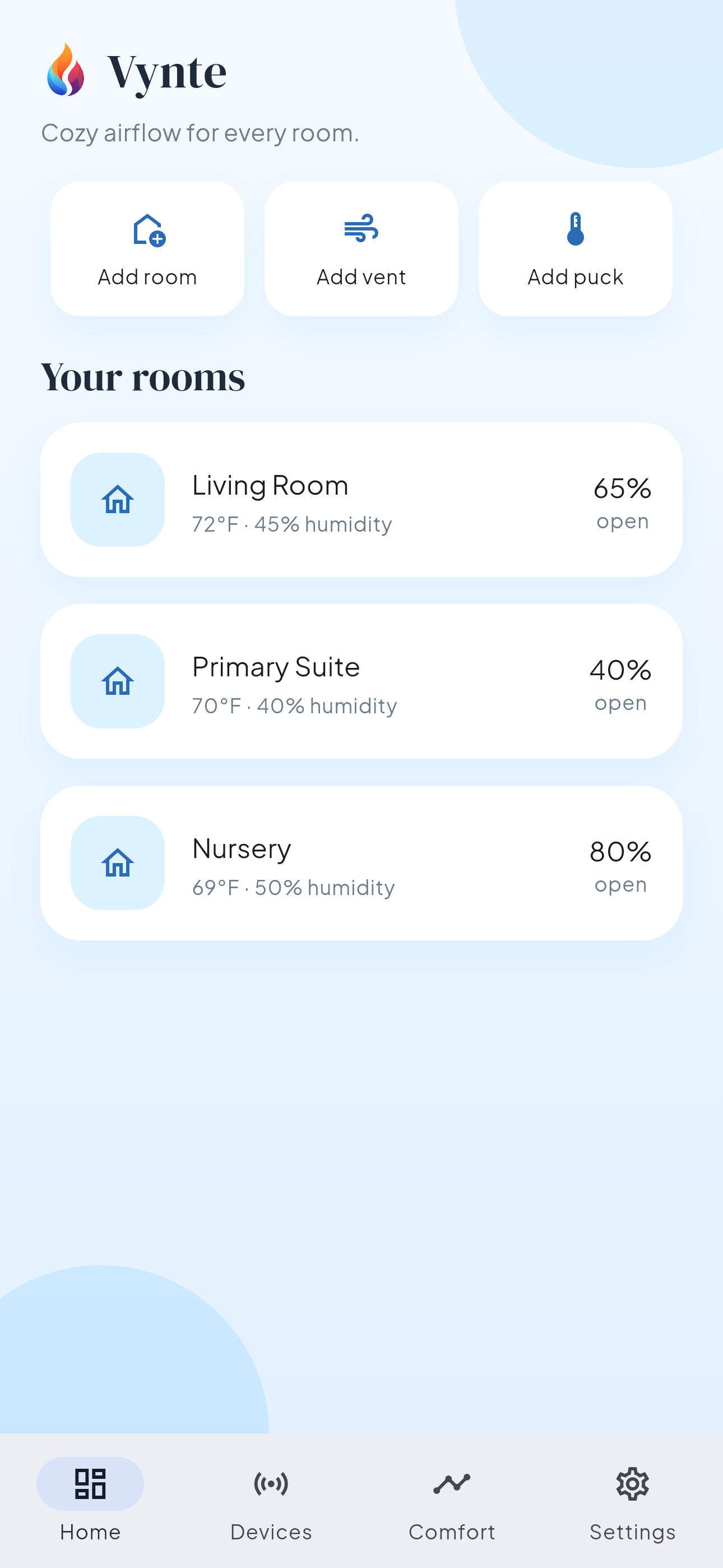
Task: Tap the Add puck thermometer icon
Action: (575, 229)
